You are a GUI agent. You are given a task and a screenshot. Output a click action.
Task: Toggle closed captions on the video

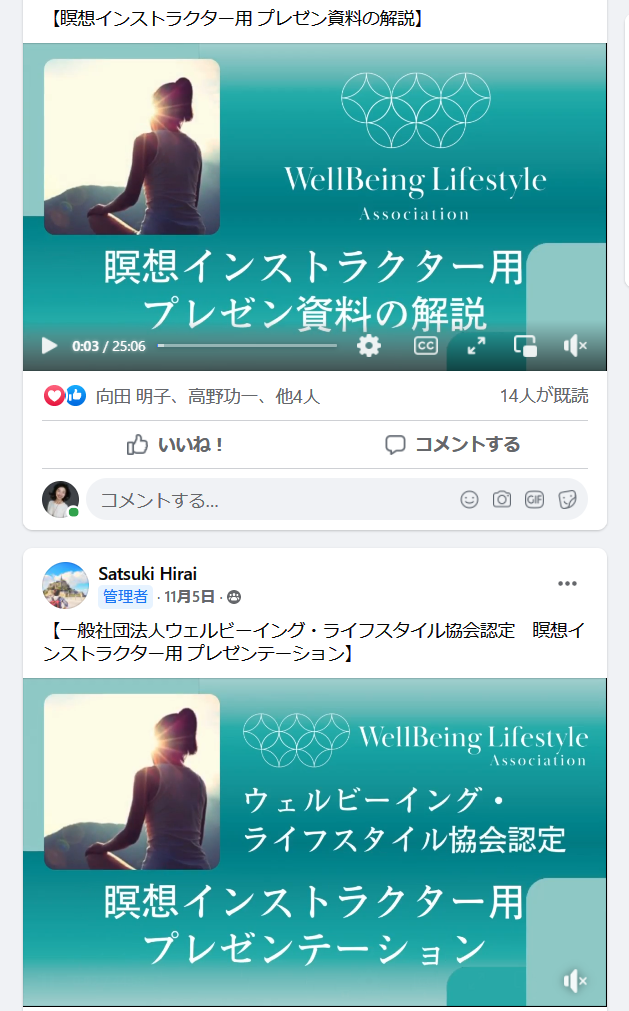point(425,346)
